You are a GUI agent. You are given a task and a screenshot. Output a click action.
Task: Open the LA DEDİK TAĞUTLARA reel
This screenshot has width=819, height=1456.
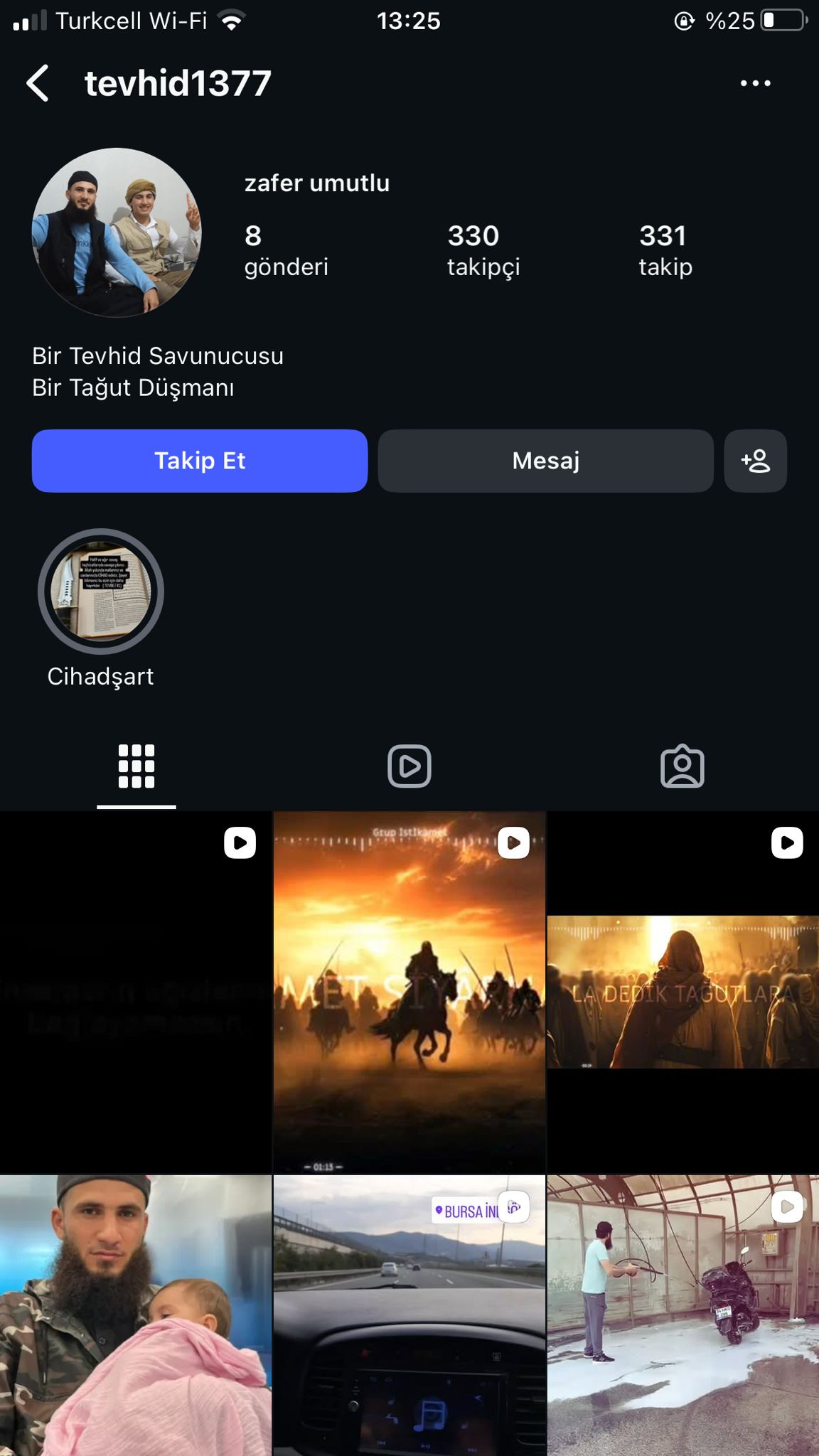coord(682,992)
